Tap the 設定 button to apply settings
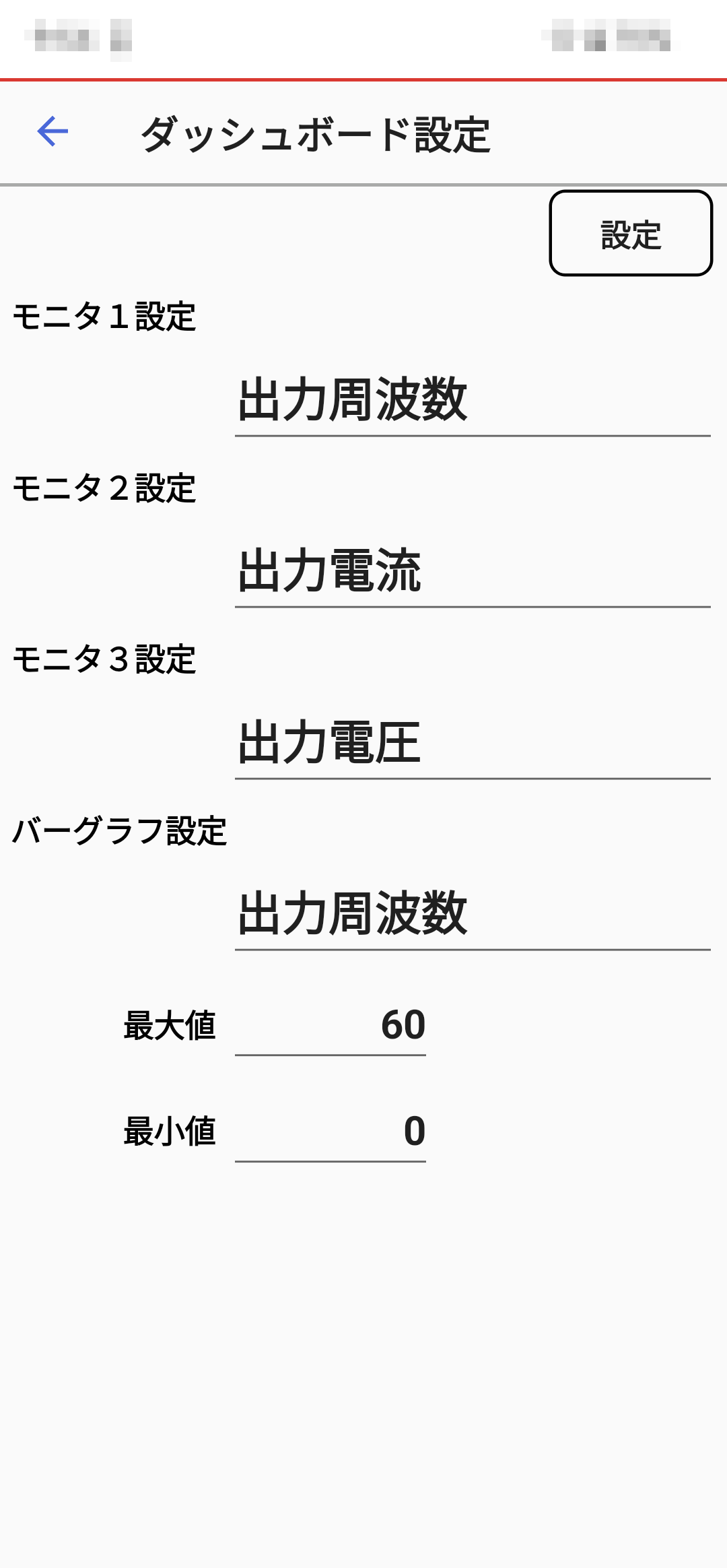This screenshot has height=1568, width=727. pyautogui.click(x=631, y=234)
